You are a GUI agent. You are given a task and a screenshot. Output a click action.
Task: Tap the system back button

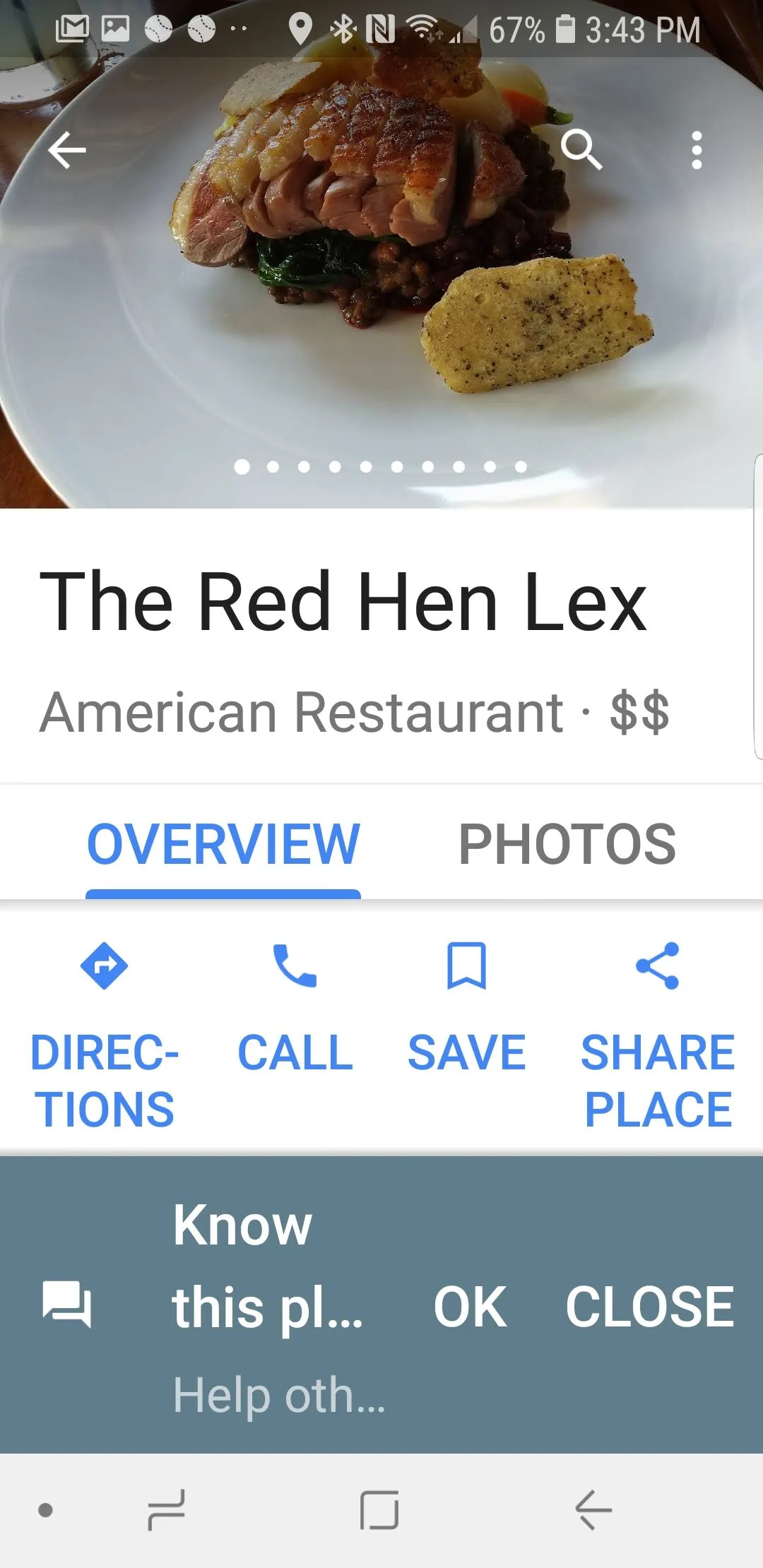pyautogui.click(x=593, y=1510)
